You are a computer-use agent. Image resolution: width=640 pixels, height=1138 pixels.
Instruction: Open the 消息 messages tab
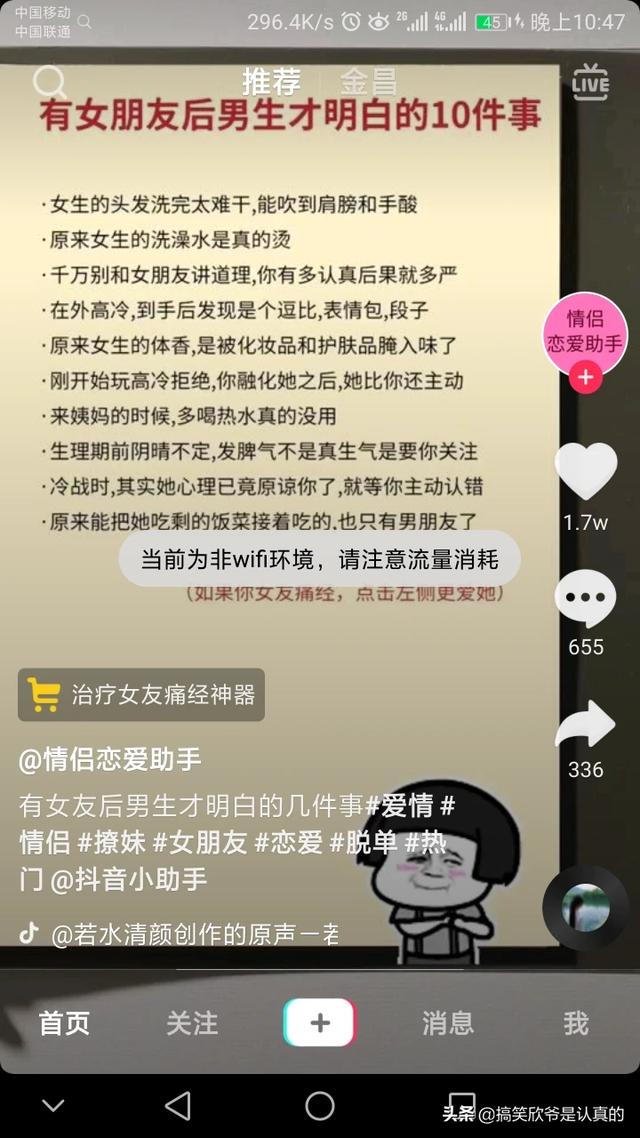(447, 1022)
